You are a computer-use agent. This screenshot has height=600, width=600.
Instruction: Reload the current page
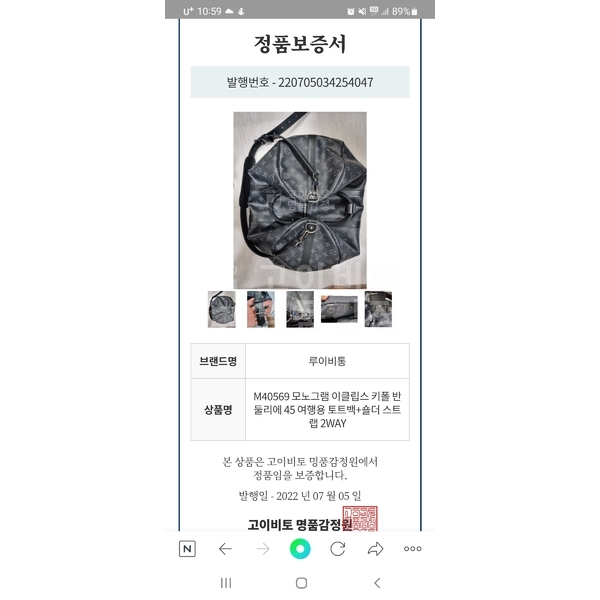coord(338,549)
